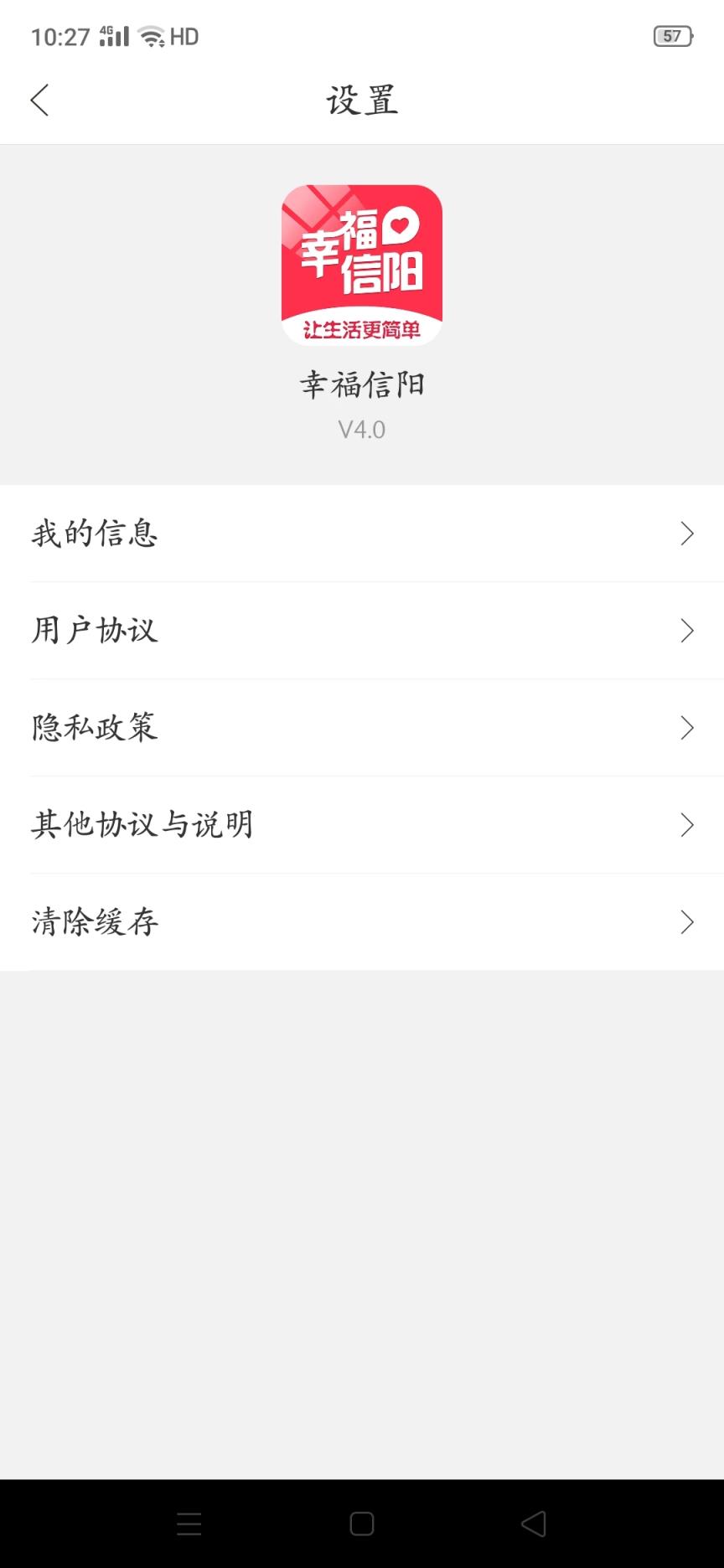724x1568 pixels.
Task: Expand the 我的信息 entry via its chevron
Action: pos(687,534)
